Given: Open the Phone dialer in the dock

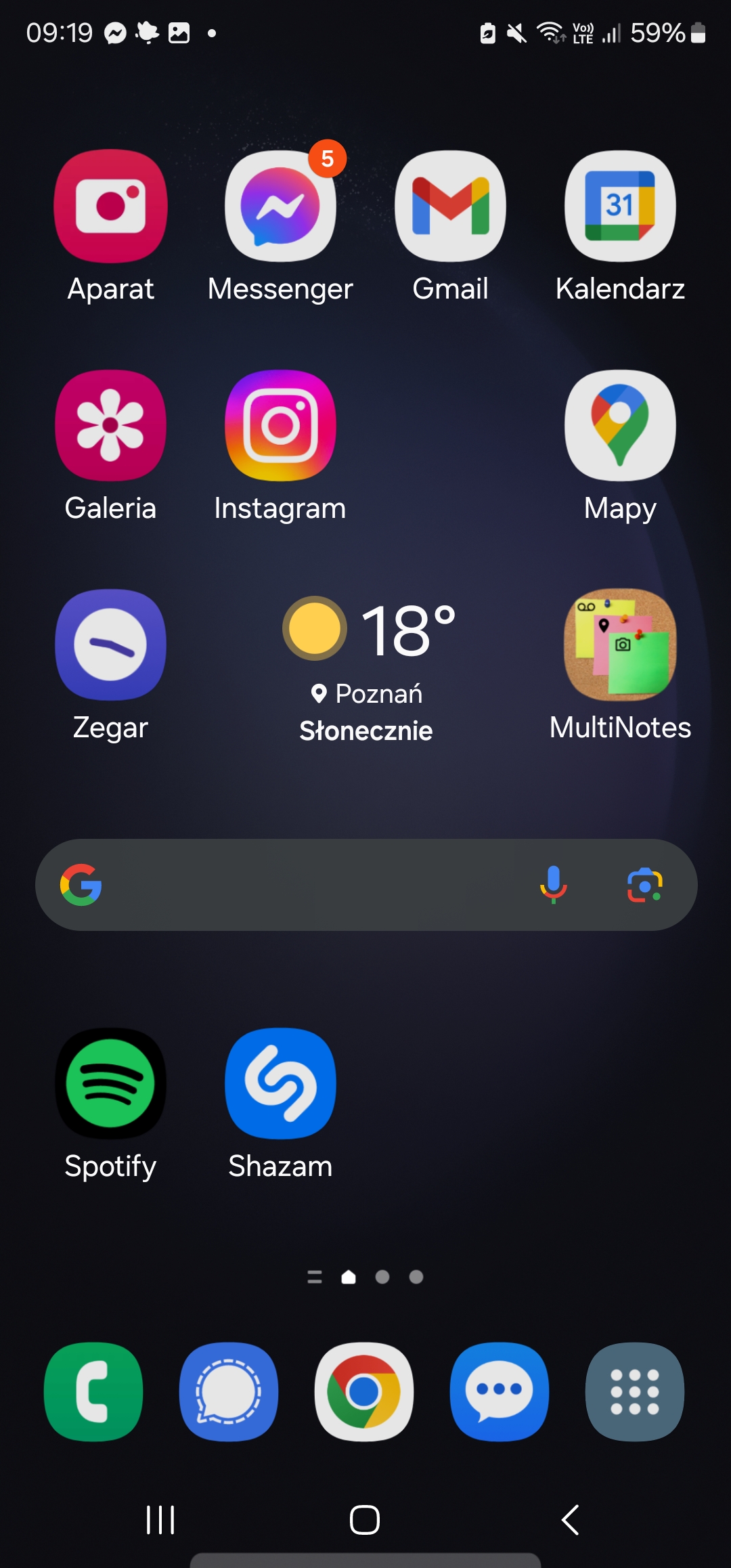Looking at the screenshot, I should pyautogui.click(x=93, y=1391).
